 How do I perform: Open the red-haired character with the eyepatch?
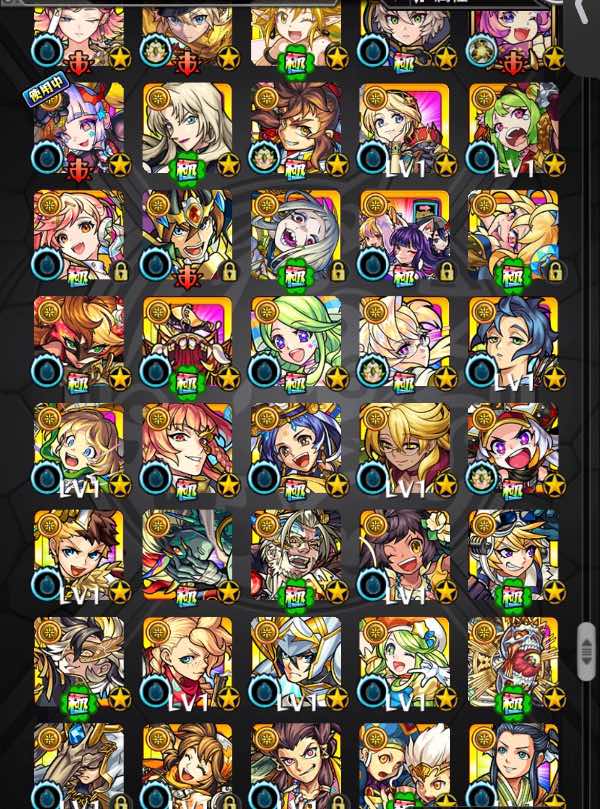pos(187,450)
